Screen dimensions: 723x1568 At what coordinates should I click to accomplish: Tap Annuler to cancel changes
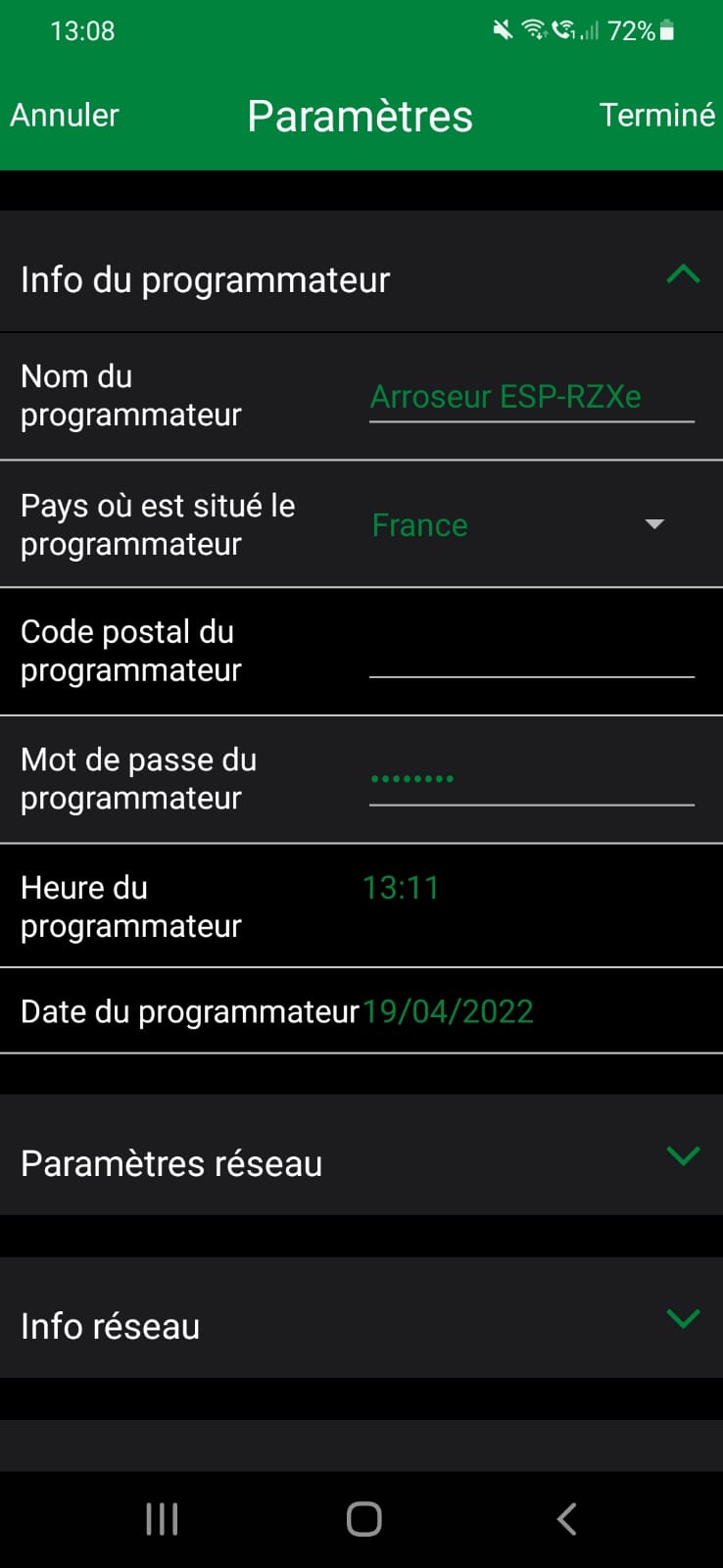click(65, 116)
